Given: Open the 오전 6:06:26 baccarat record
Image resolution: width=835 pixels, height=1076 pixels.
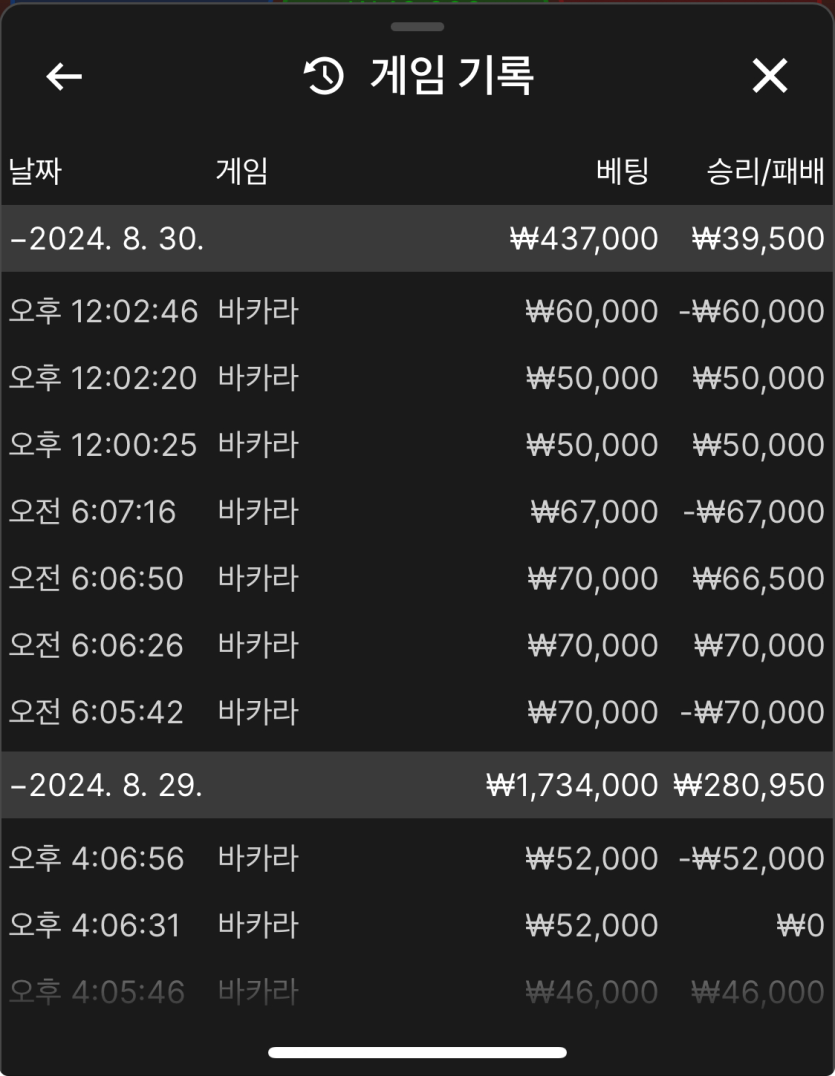Looking at the screenshot, I should click(417, 646).
